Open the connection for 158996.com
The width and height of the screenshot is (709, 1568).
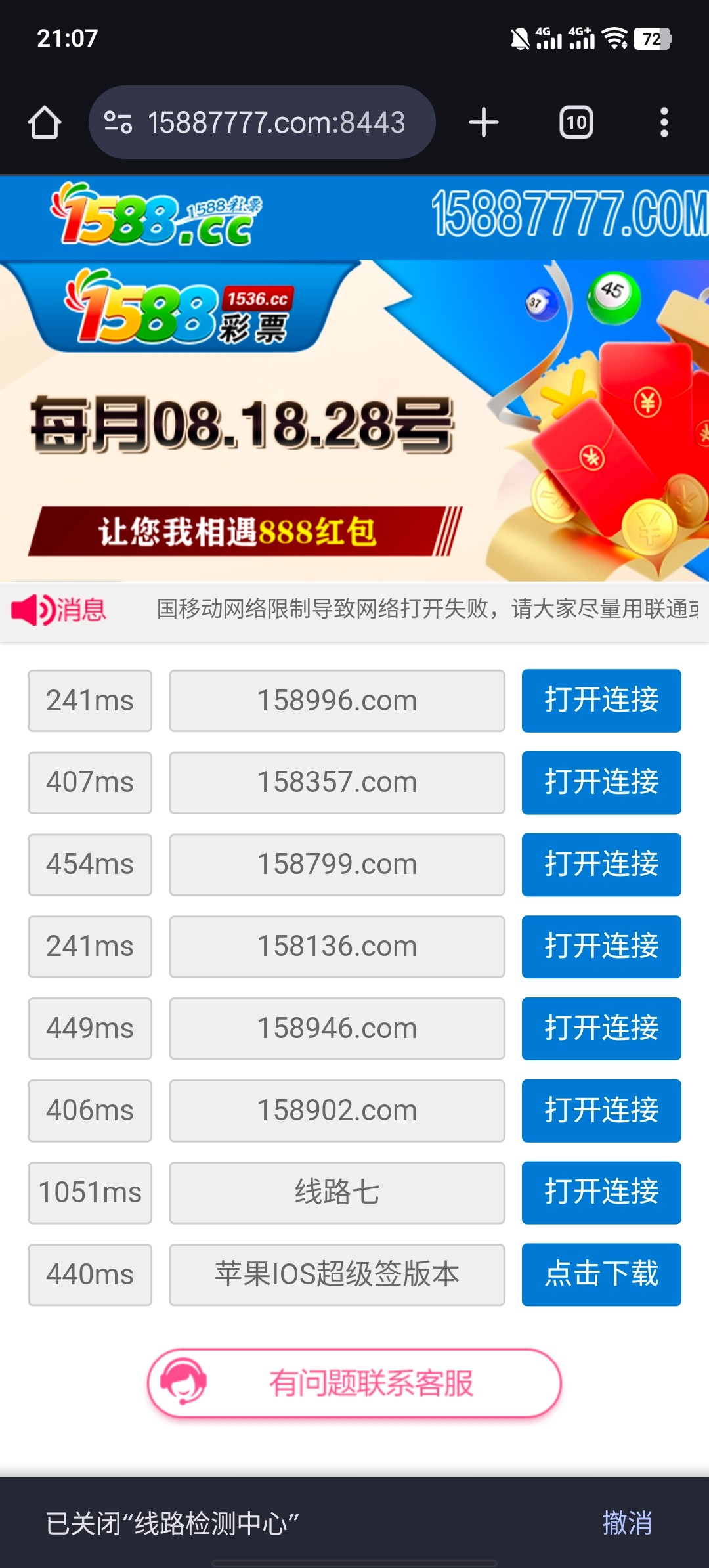[x=601, y=701]
